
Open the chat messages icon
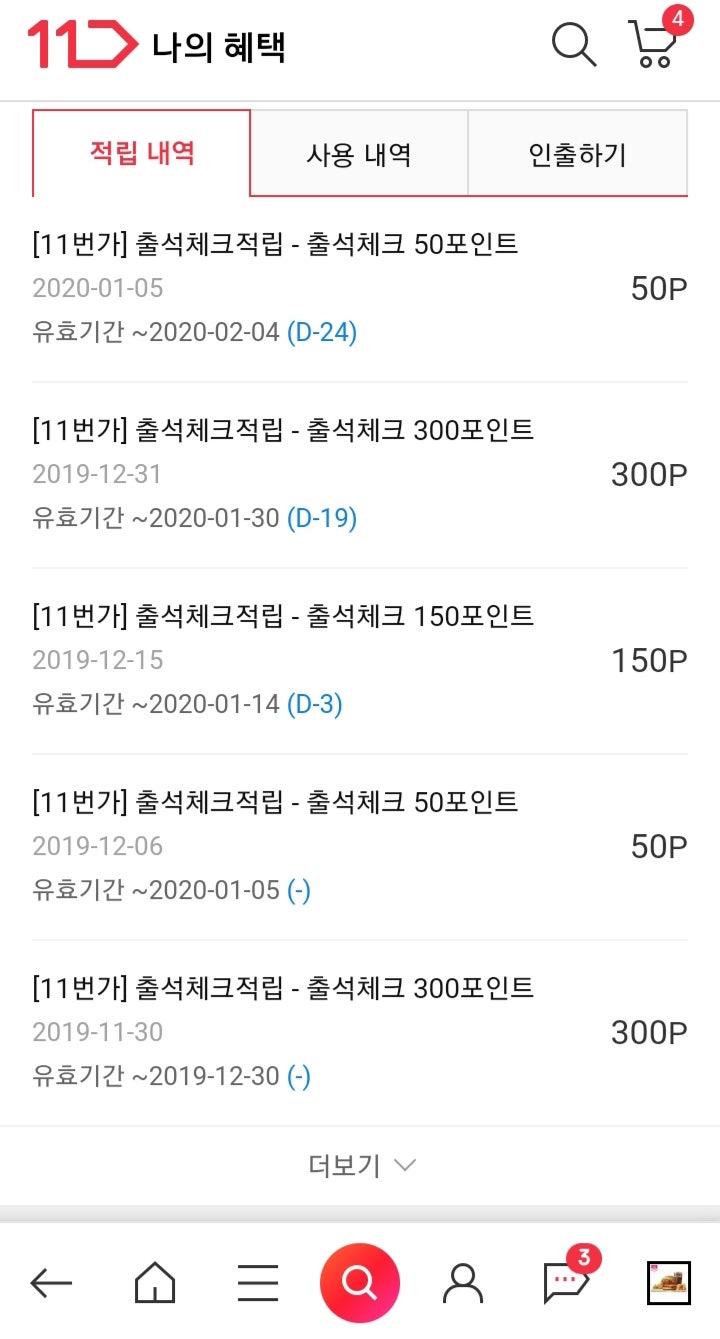tap(568, 1278)
